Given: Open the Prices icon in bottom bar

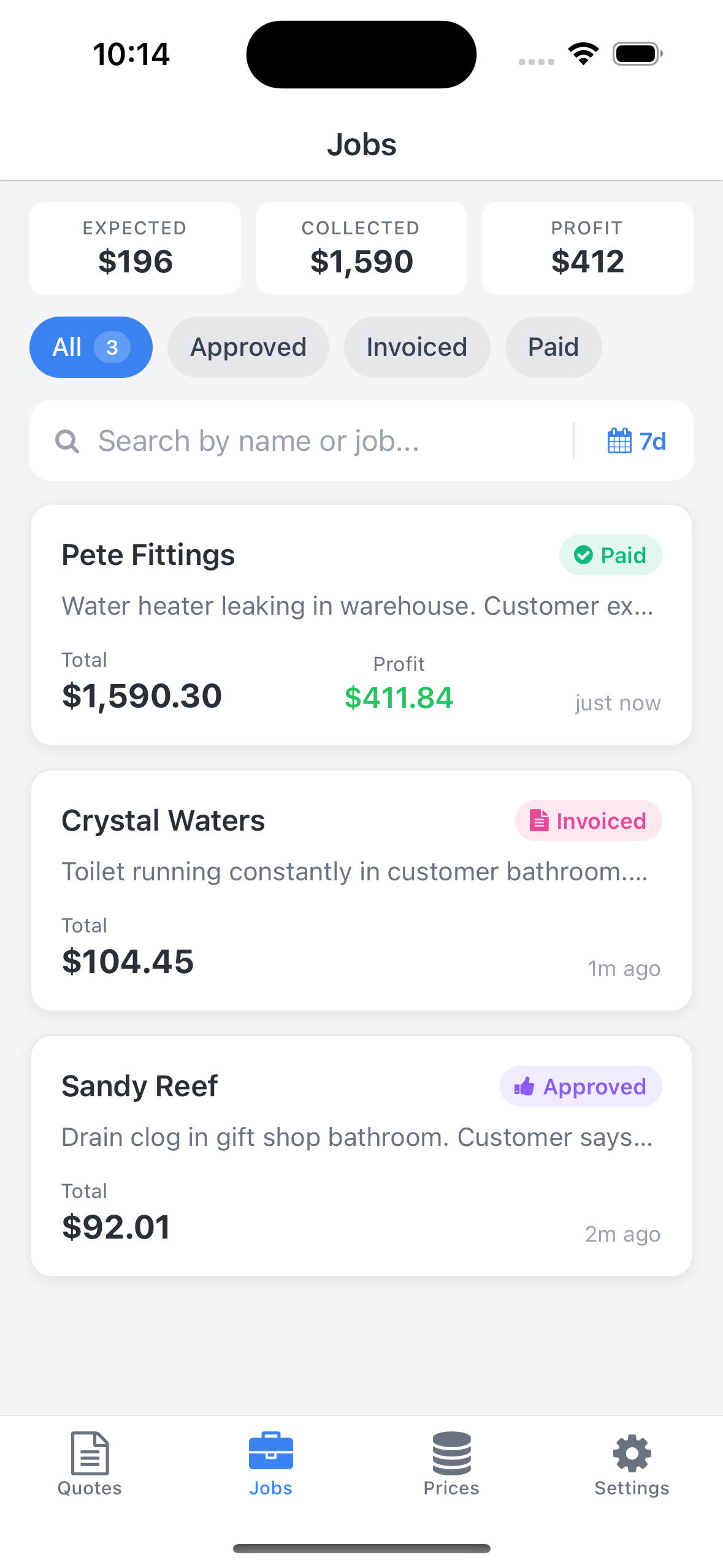Looking at the screenshot, I should click(x=451, y=1453).
